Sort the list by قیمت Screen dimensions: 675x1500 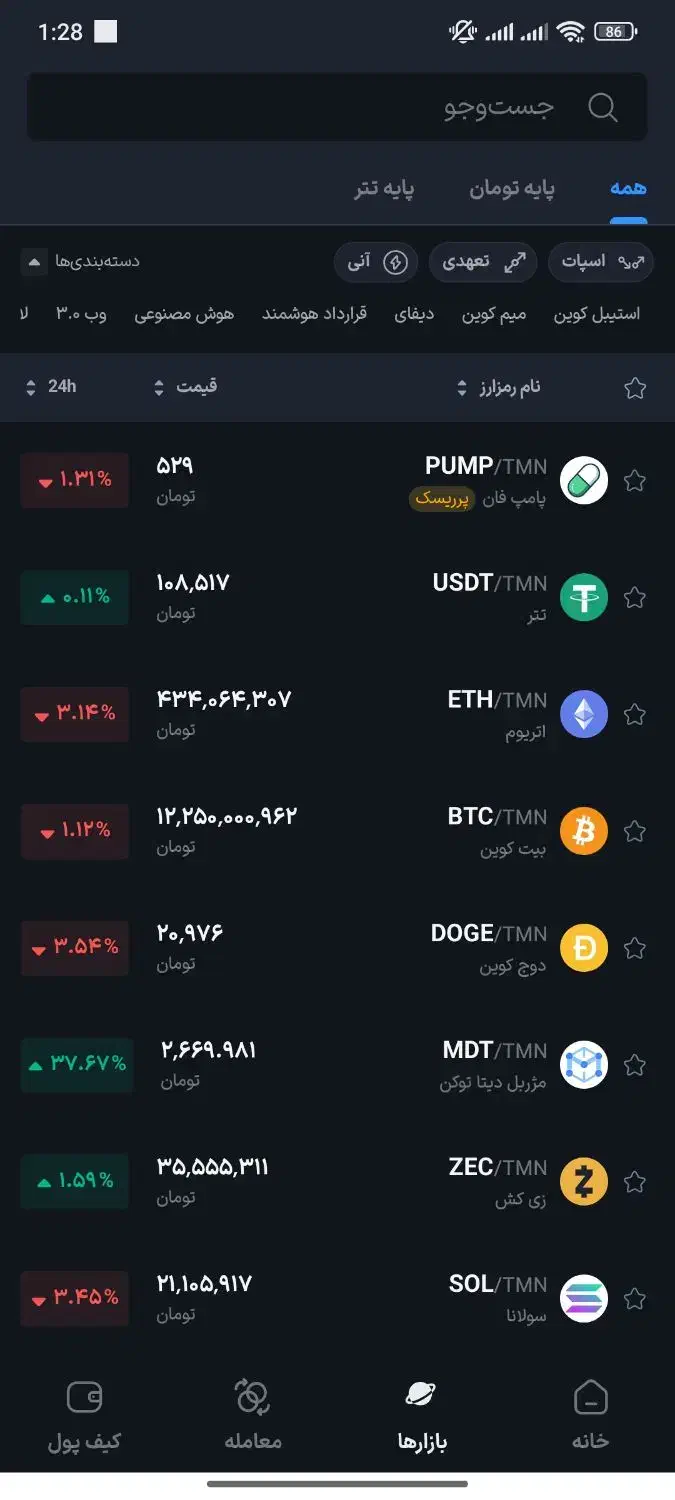click(186, 387)
